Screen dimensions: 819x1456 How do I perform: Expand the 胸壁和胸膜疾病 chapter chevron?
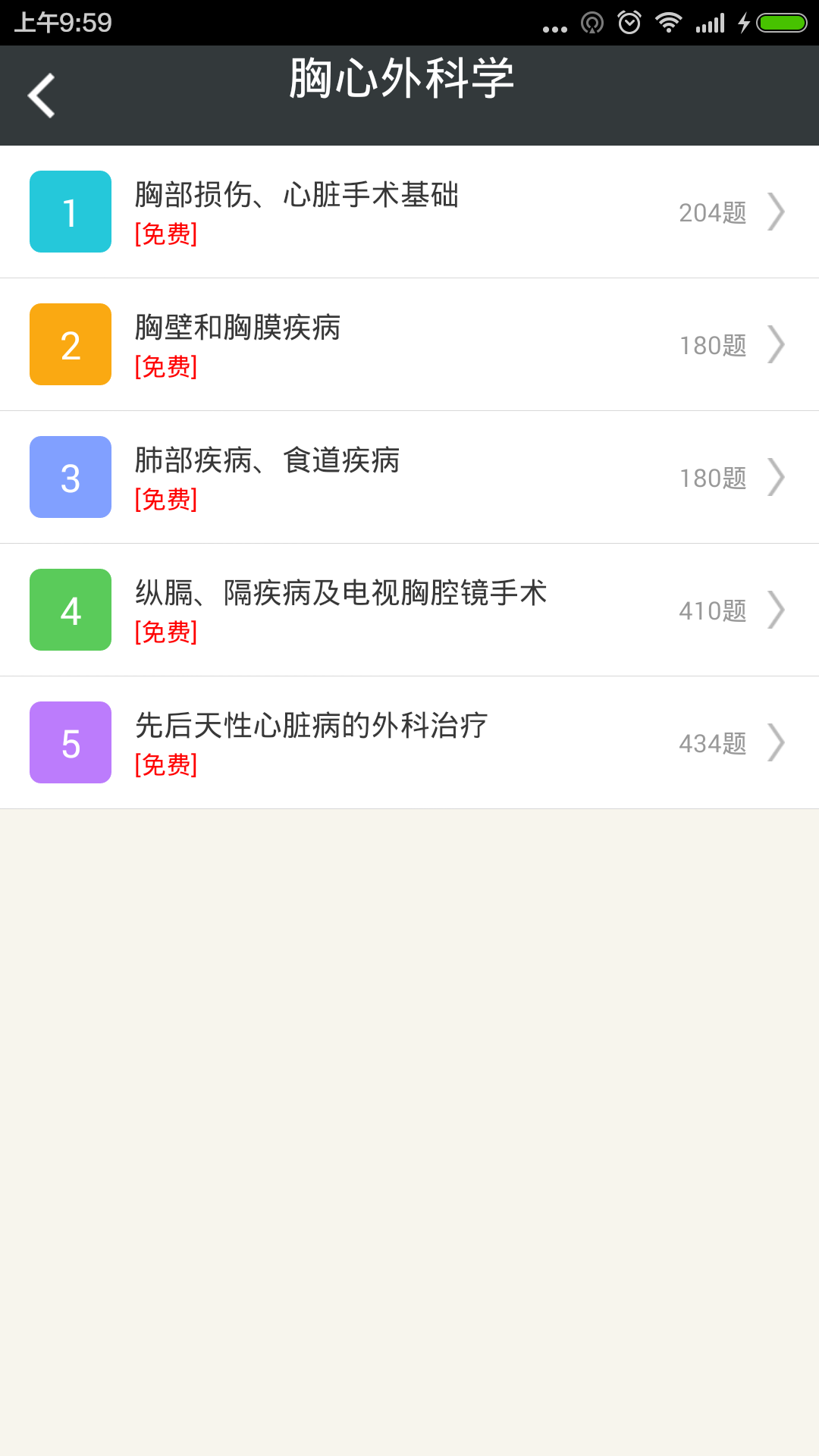pyautogui.click(x=778, y=344)
